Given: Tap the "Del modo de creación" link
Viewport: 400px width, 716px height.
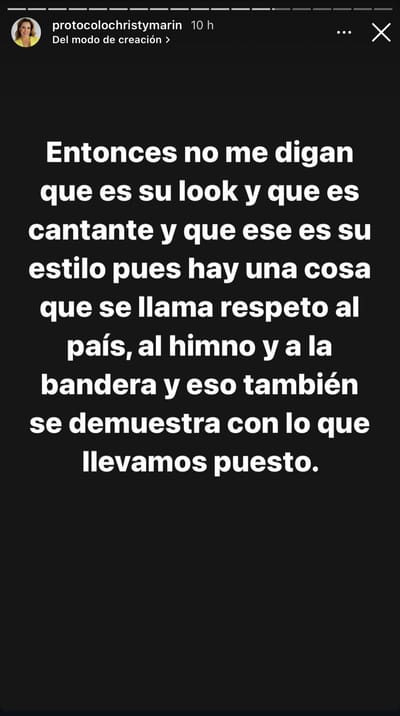Looking at the screenshot, I should [x=111, y=40].
